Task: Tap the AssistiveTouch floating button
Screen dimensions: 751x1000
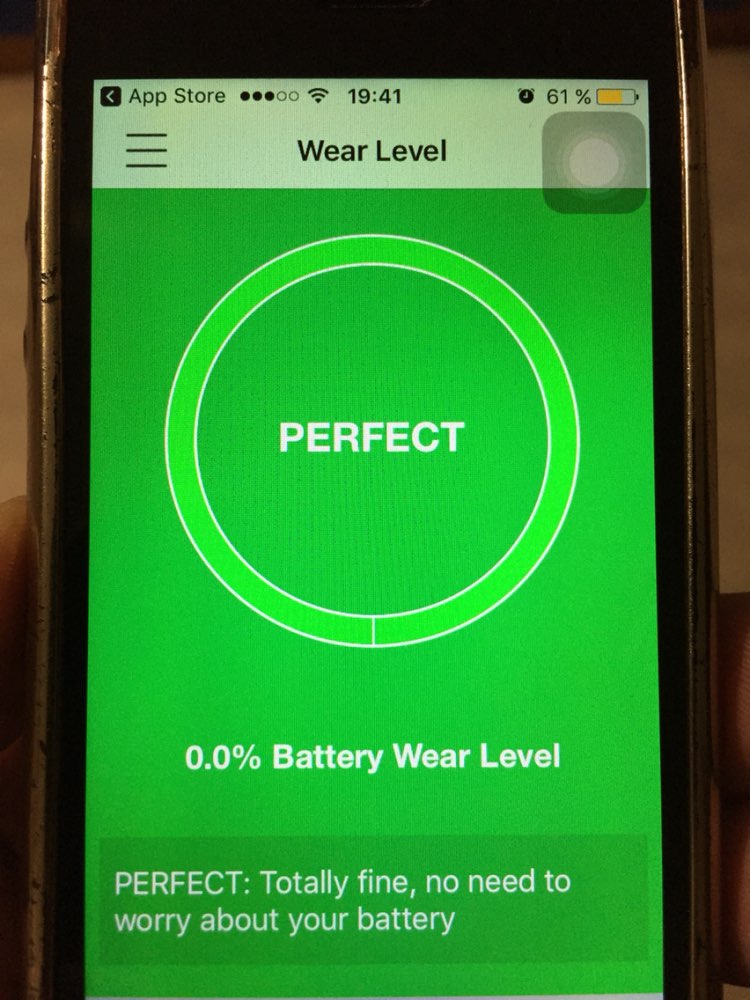Action: [x=594, y=162]
